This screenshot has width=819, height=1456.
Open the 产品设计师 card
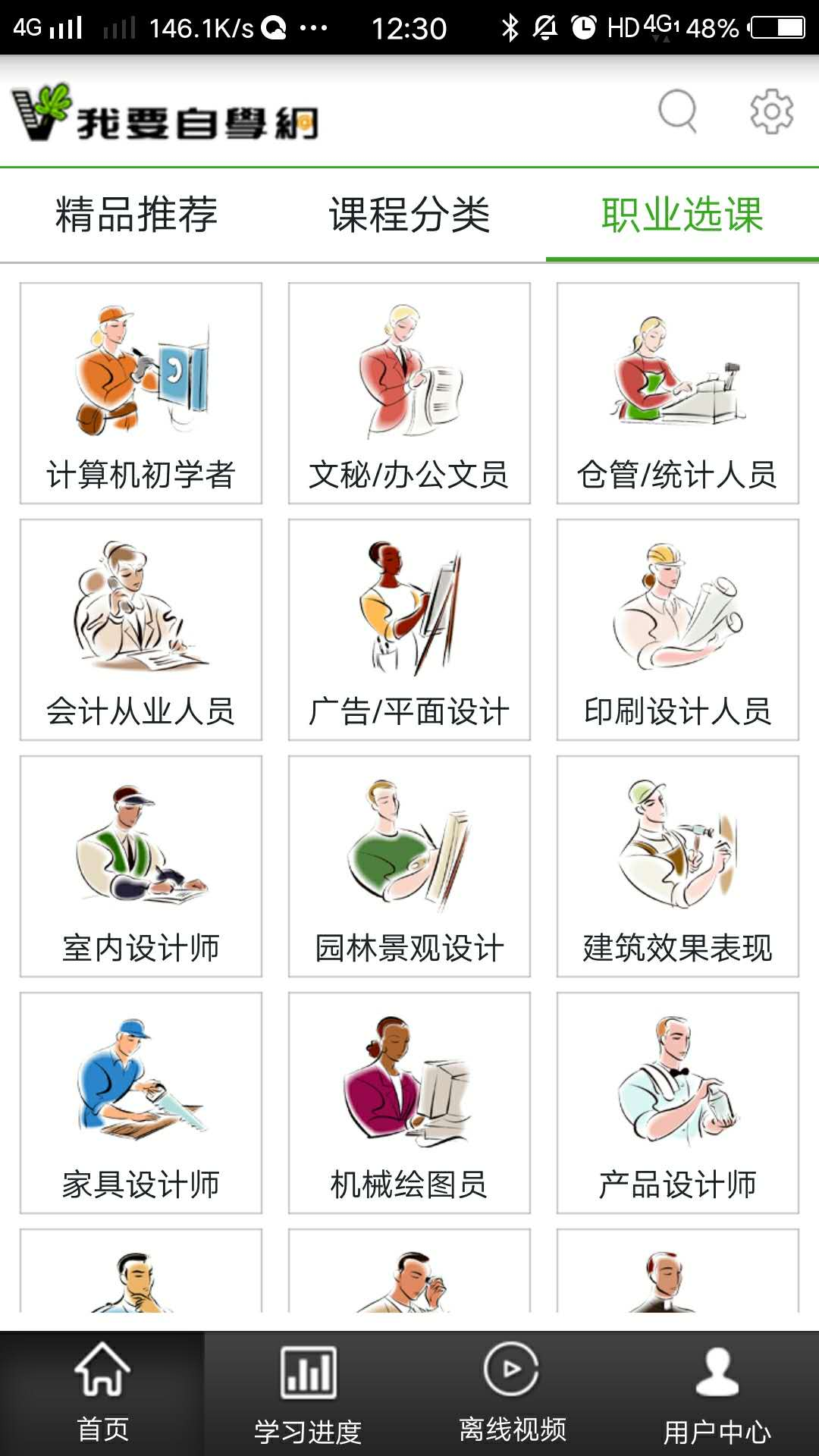(677, 1103)
